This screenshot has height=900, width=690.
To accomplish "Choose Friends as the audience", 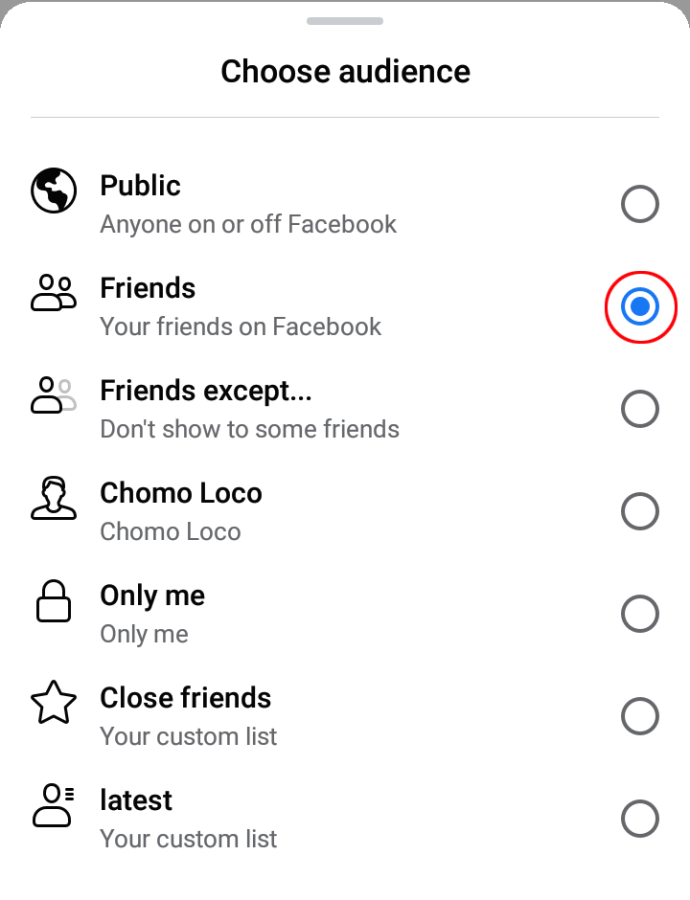I will point(640,307).
